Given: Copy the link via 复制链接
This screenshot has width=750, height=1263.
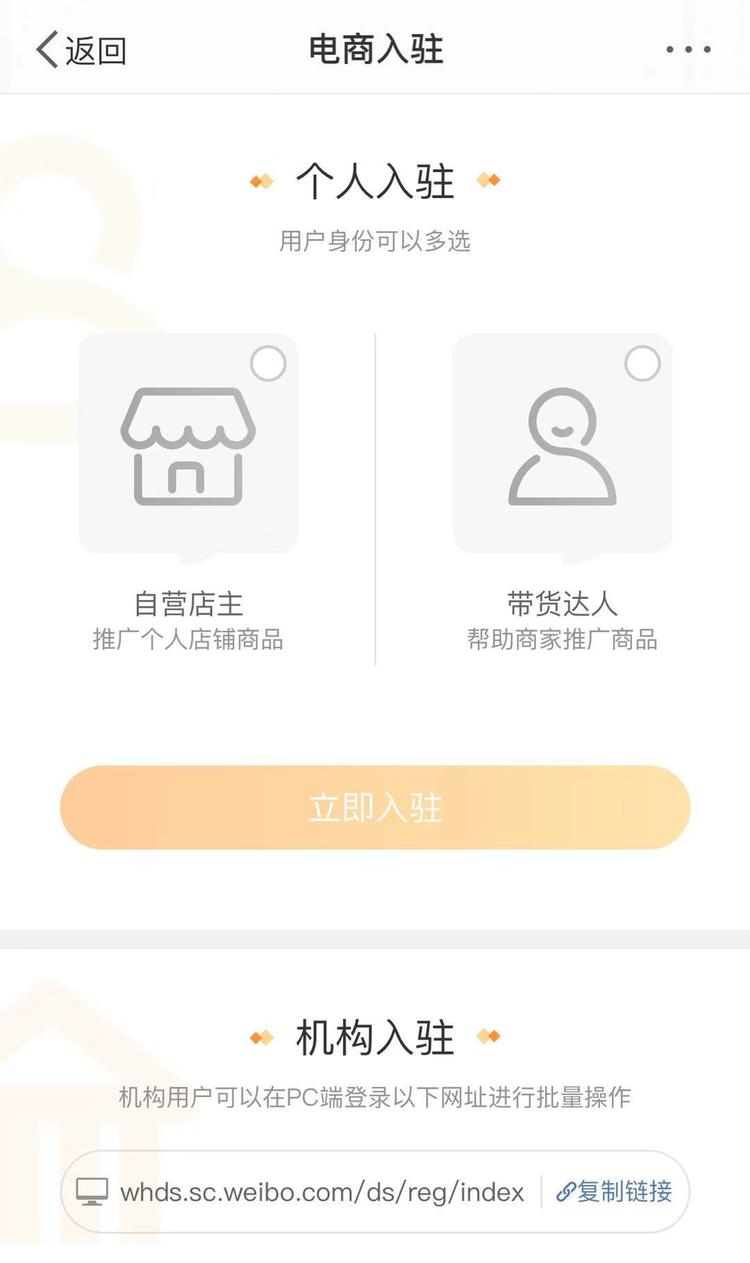Looking at the screenshot, I should click(614, 1191).
